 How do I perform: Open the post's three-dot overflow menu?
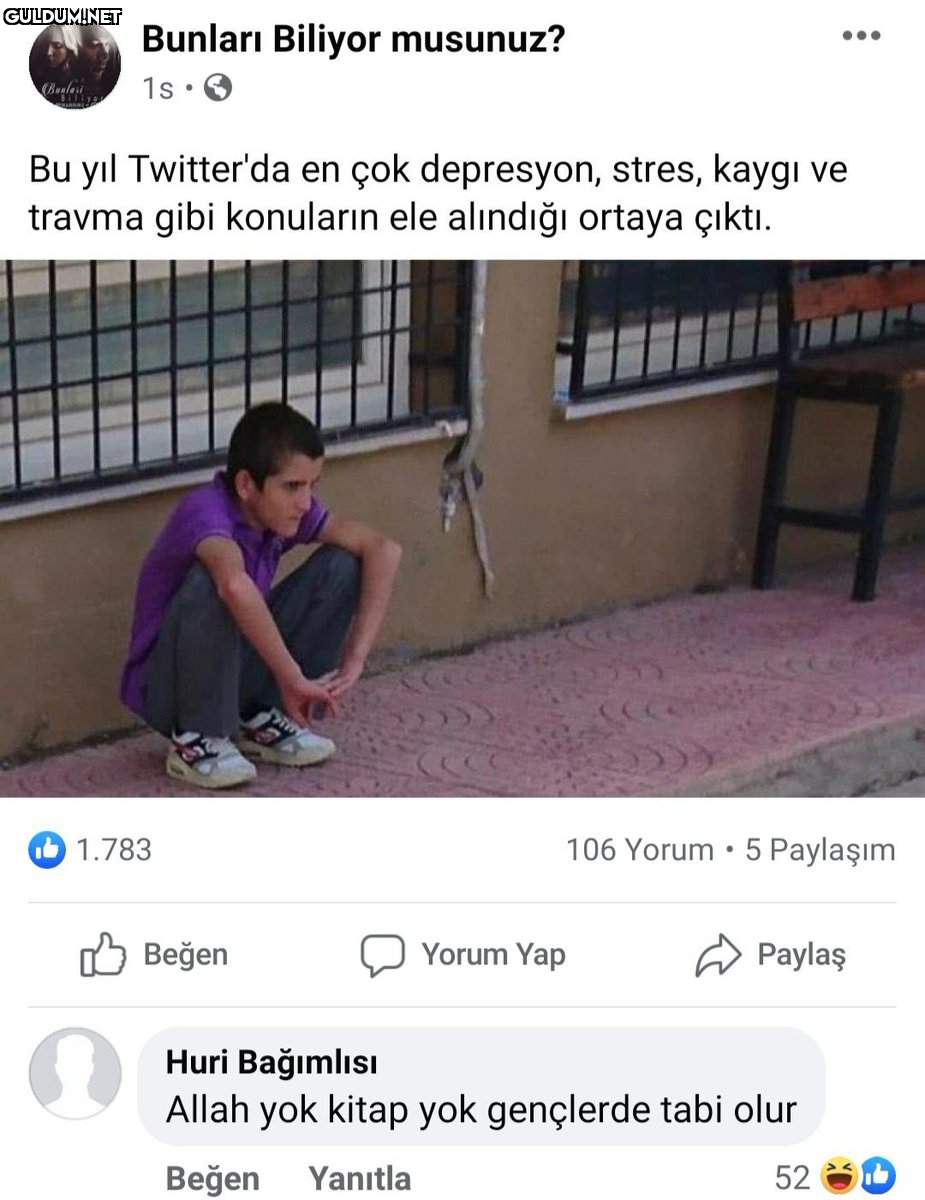(x=860, y=36)
